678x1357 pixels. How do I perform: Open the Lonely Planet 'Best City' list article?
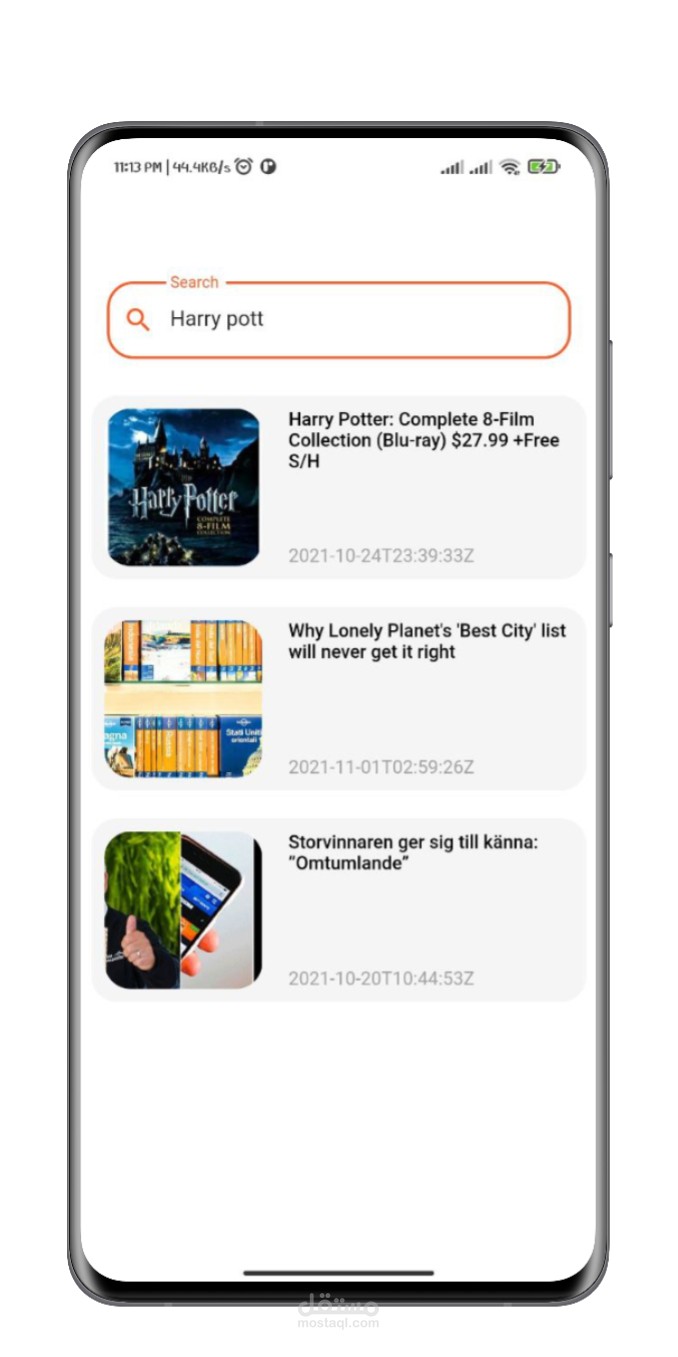[338, 699]
